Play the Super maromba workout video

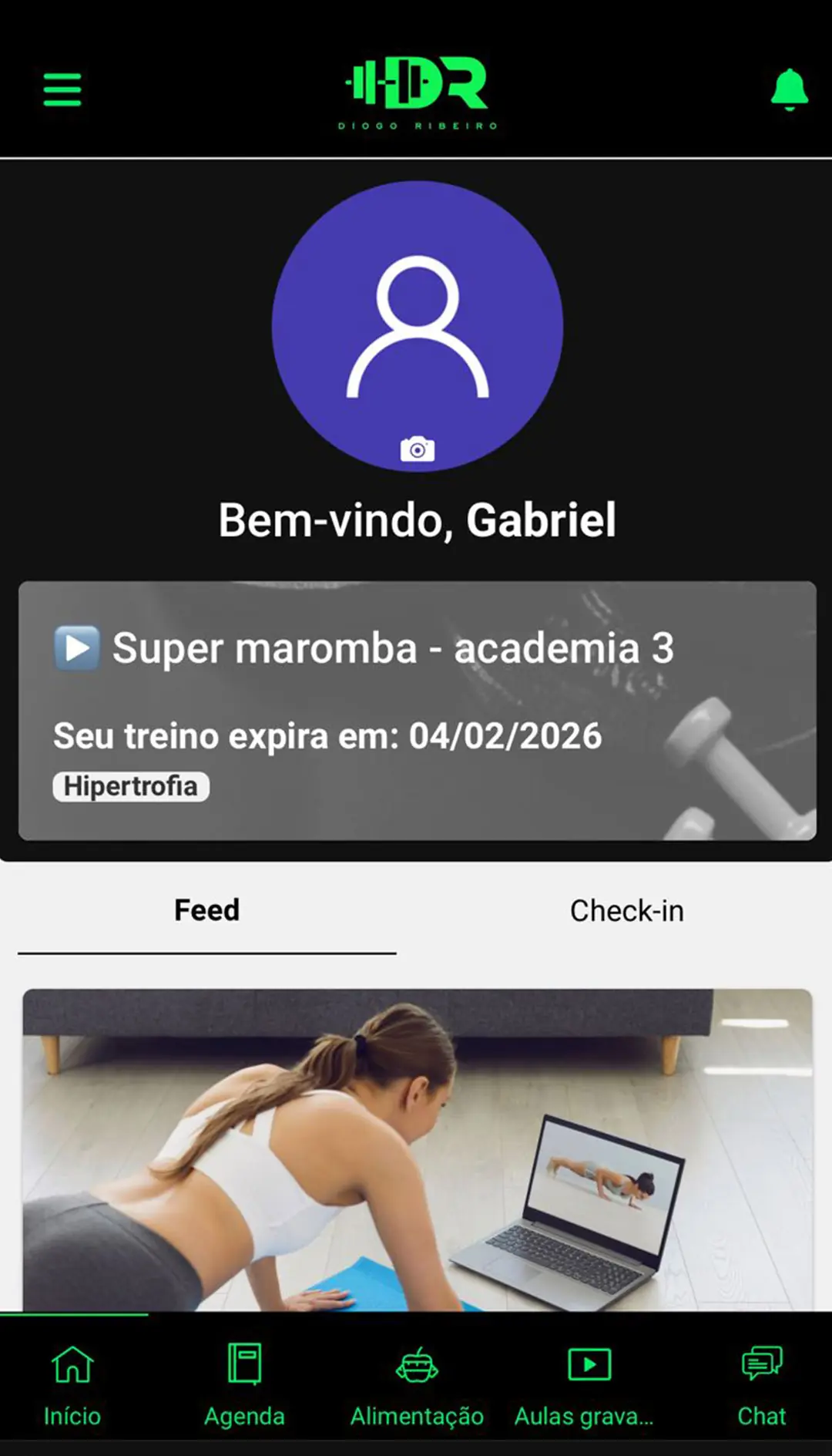[77, 648]
